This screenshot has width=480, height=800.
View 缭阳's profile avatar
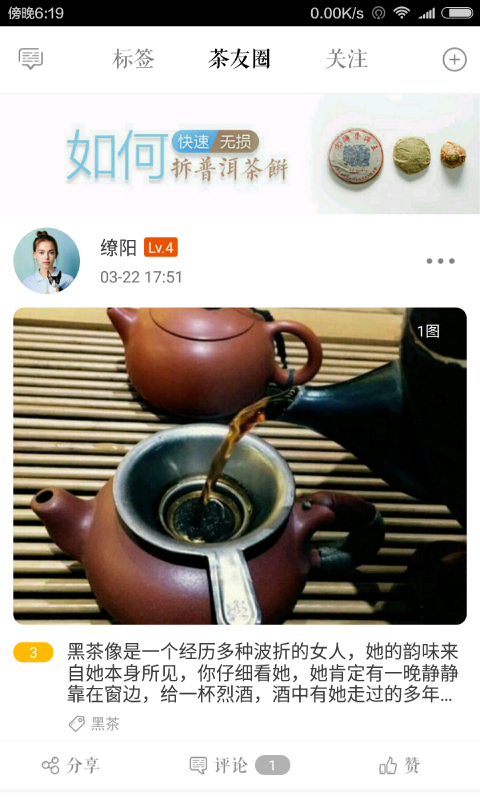(46, 261)
